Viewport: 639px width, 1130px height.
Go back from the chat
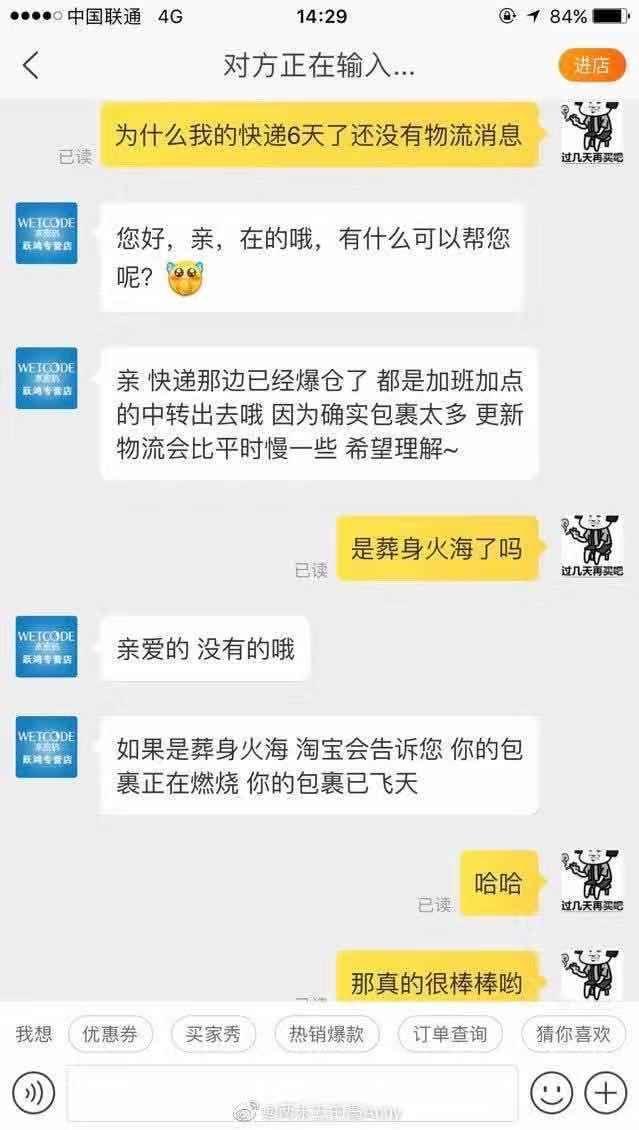[x=31, y=66]
